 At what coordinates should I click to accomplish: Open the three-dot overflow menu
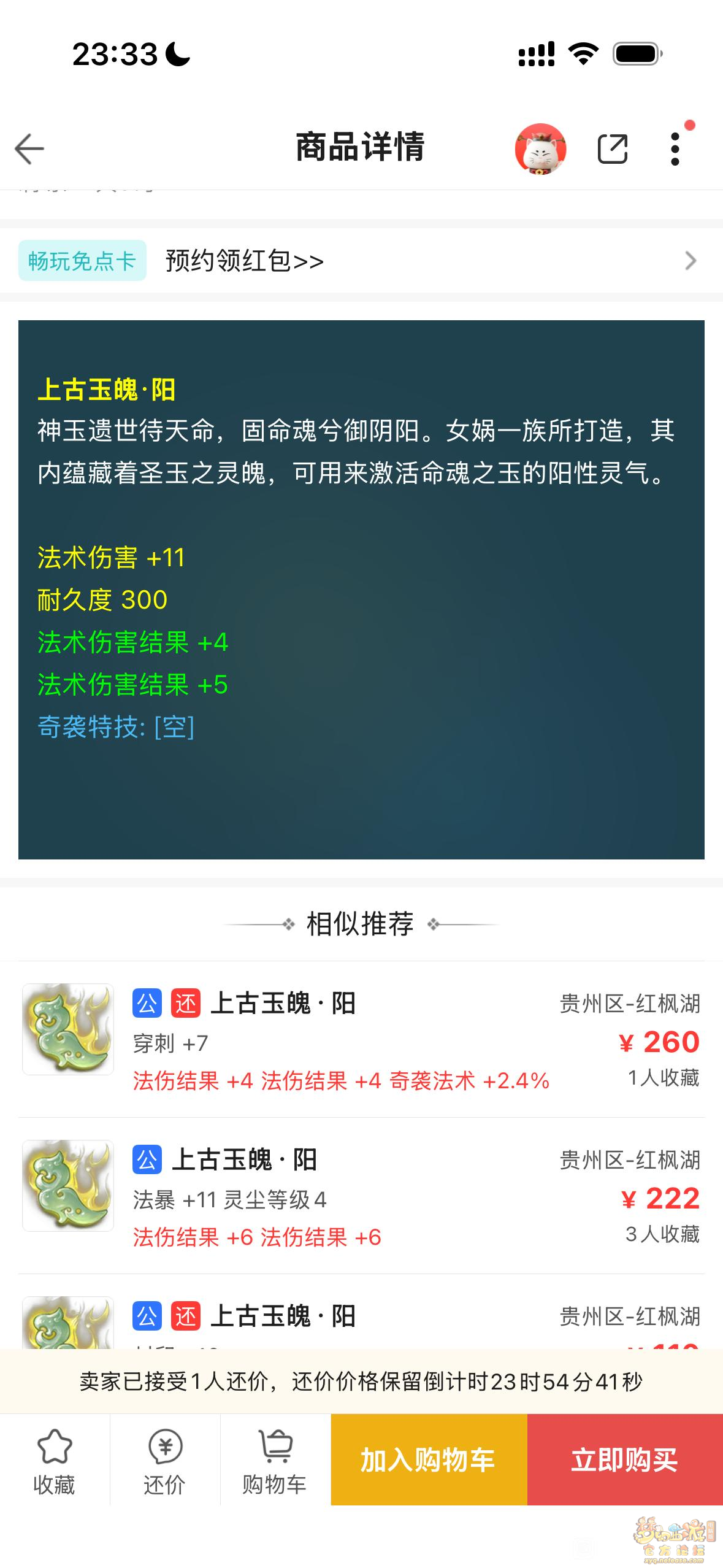tap(675, 148)
